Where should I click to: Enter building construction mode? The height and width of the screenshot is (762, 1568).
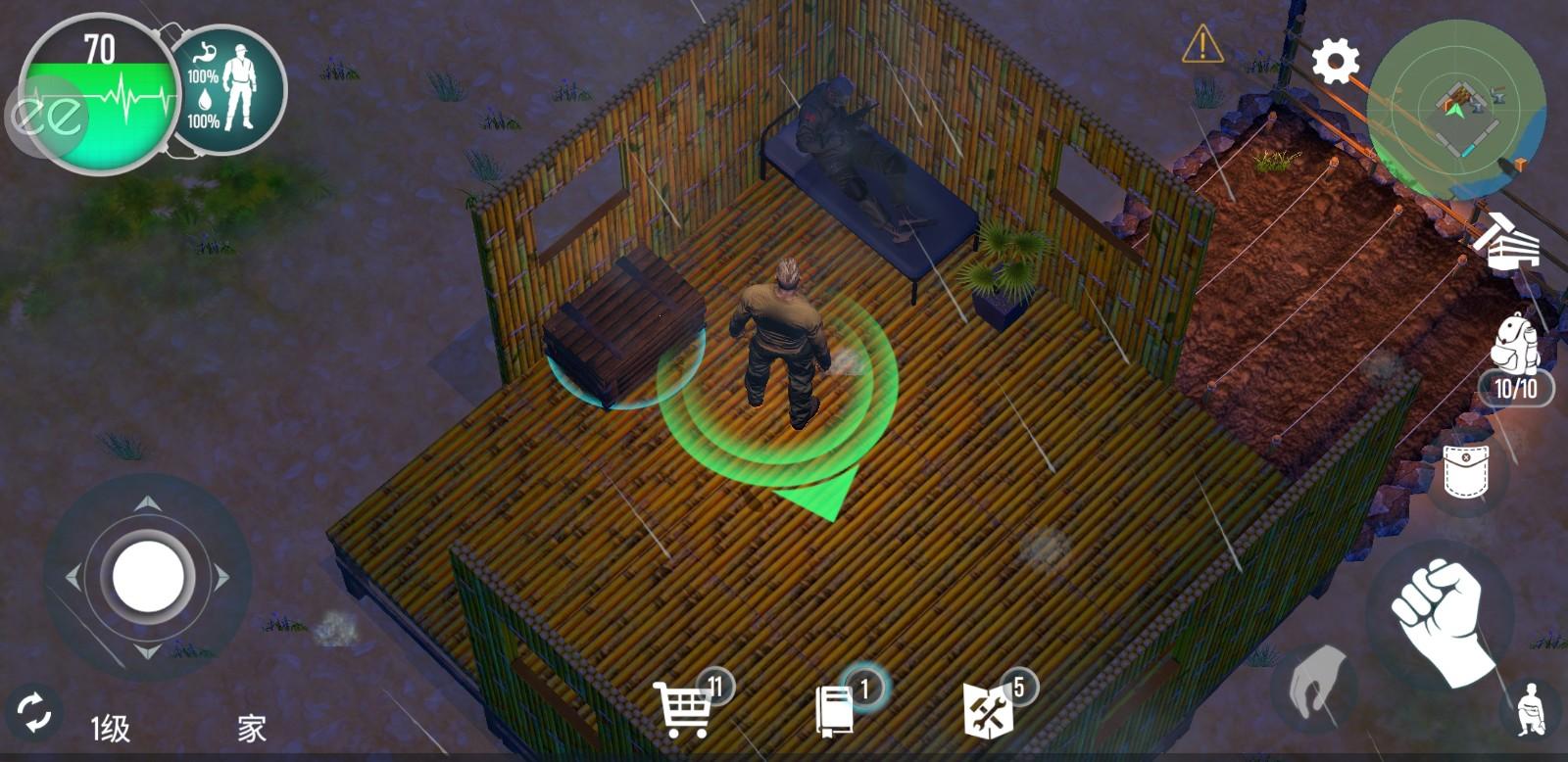(1506, 241)
